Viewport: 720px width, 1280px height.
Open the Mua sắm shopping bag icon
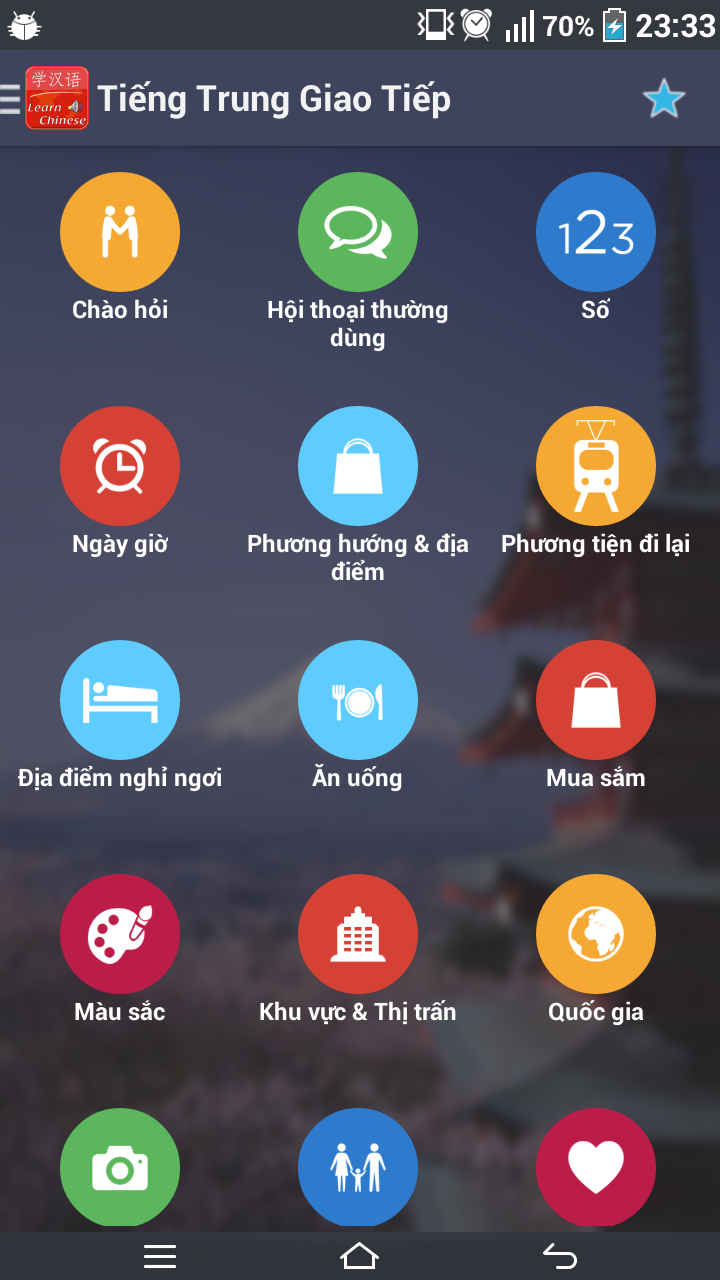[x=596, y=699]
